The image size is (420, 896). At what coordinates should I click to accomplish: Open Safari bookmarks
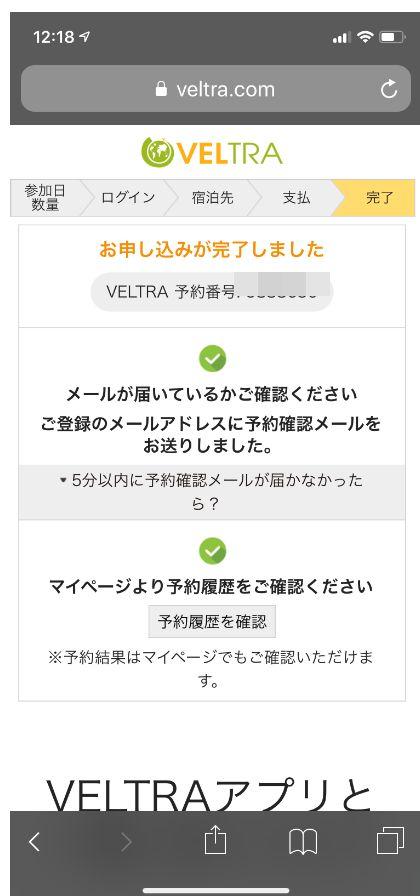click(x=303, y=842)
